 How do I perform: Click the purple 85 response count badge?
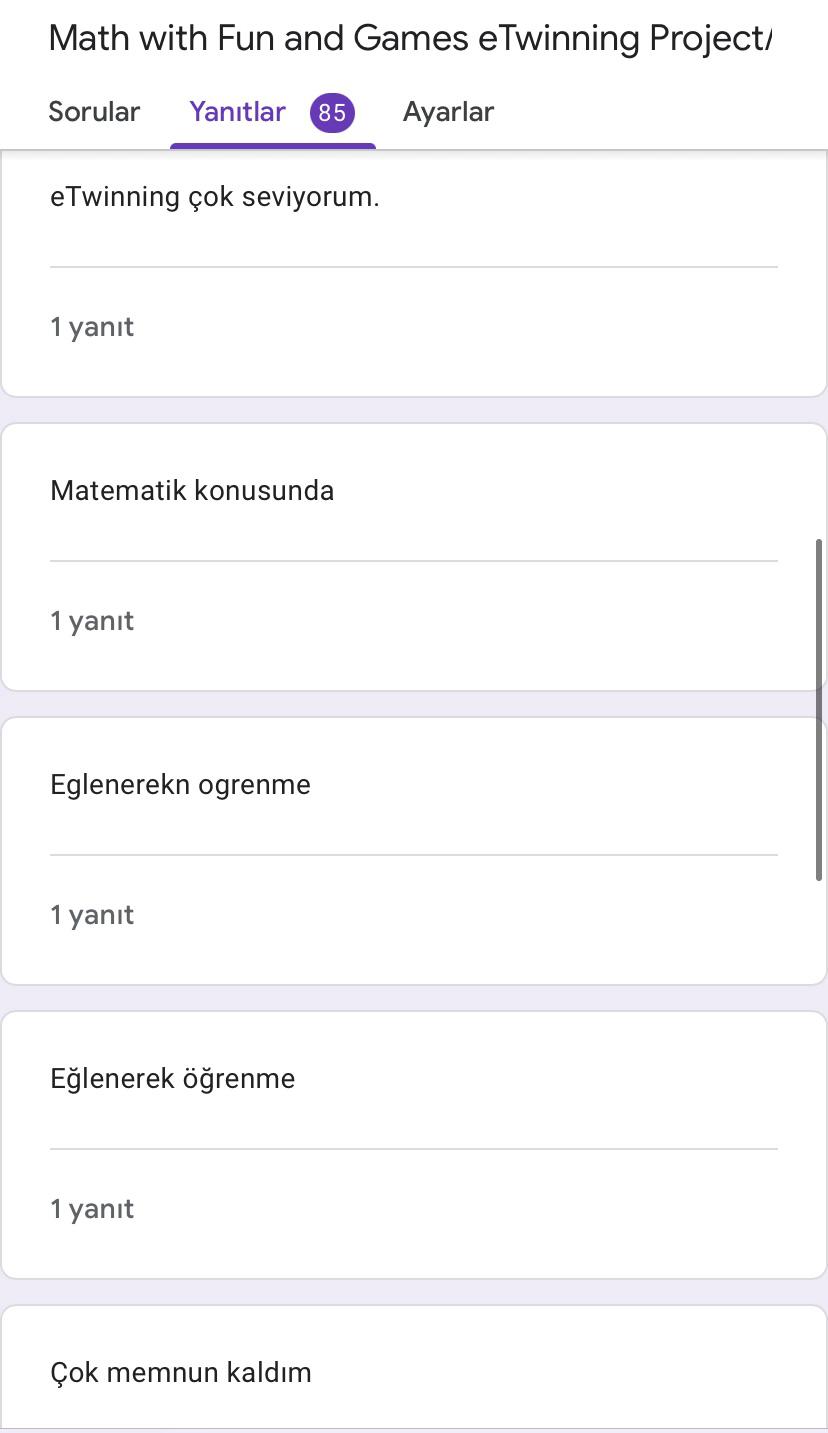(330, 112)
